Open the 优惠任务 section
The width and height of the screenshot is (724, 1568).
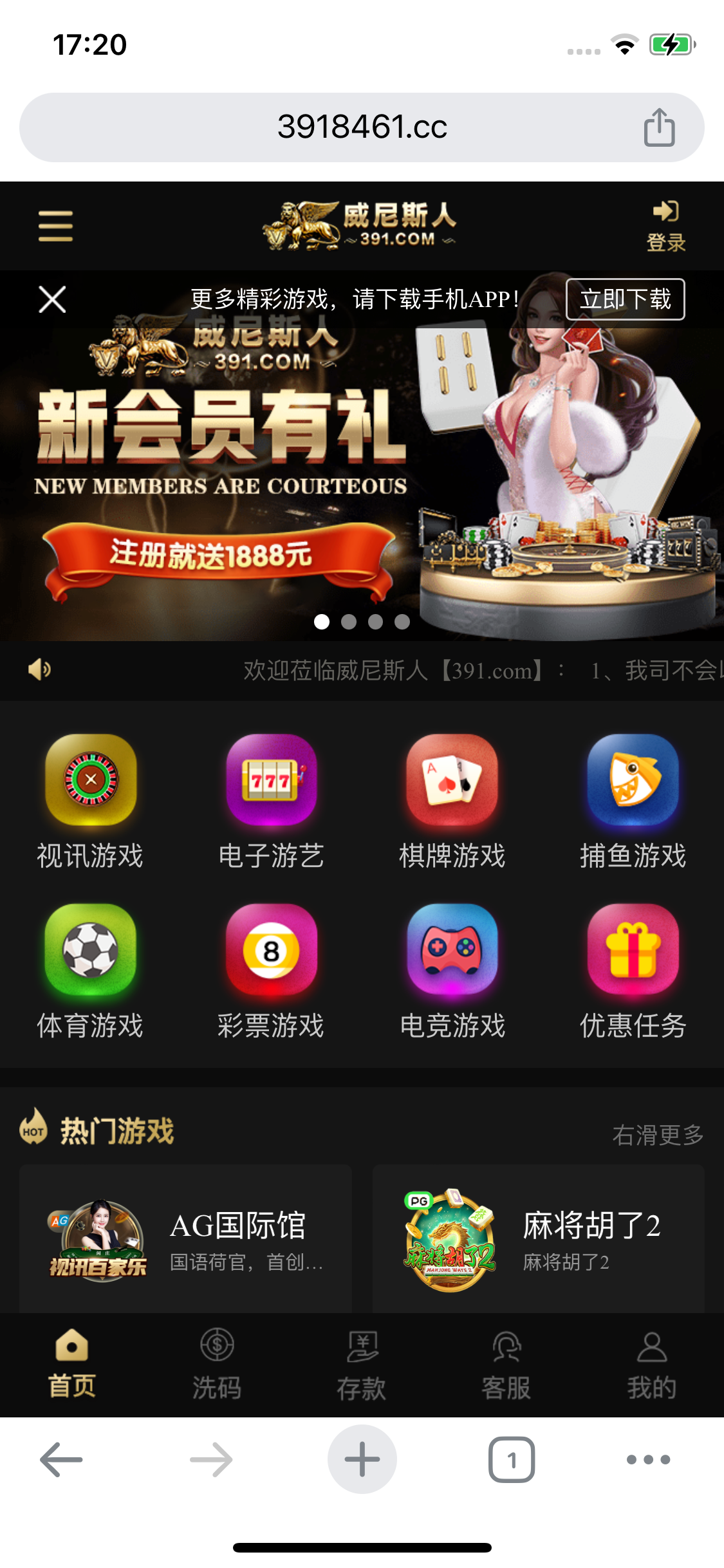click(x=633, y=971)
